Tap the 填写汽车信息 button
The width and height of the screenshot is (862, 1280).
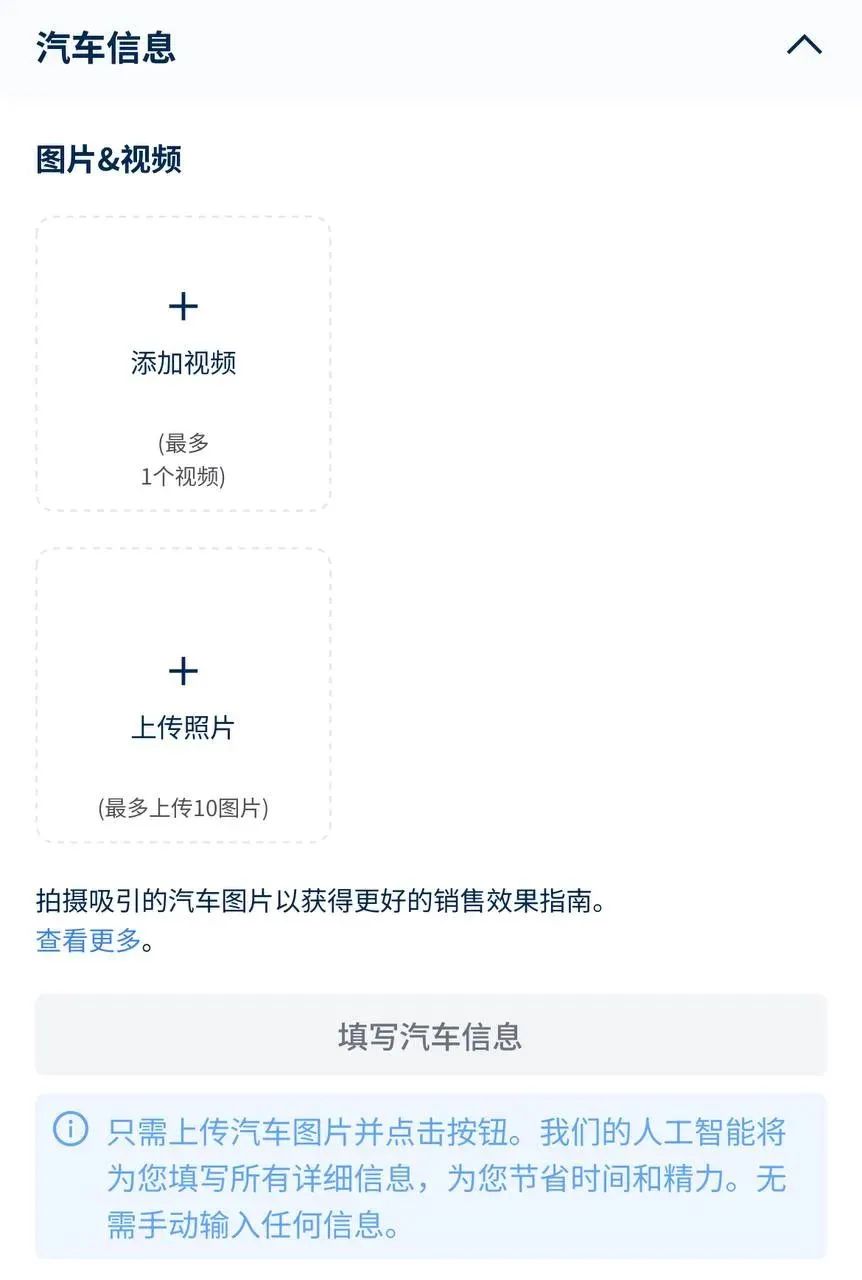point(431,1036)
